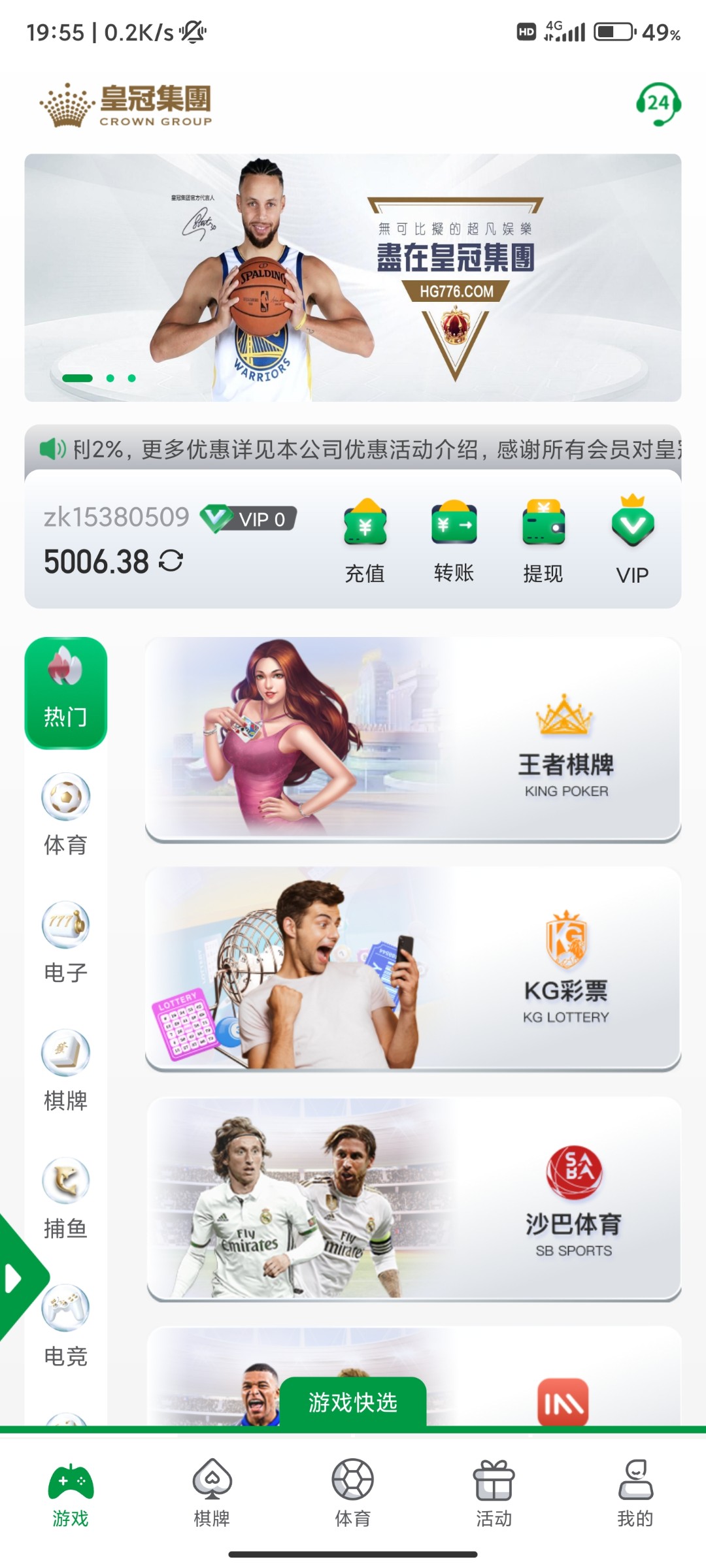The width and height of the screenshot is (706, 1568).
Task: Open the 王者棋牌 King Poker card
Action: point(413,739)
